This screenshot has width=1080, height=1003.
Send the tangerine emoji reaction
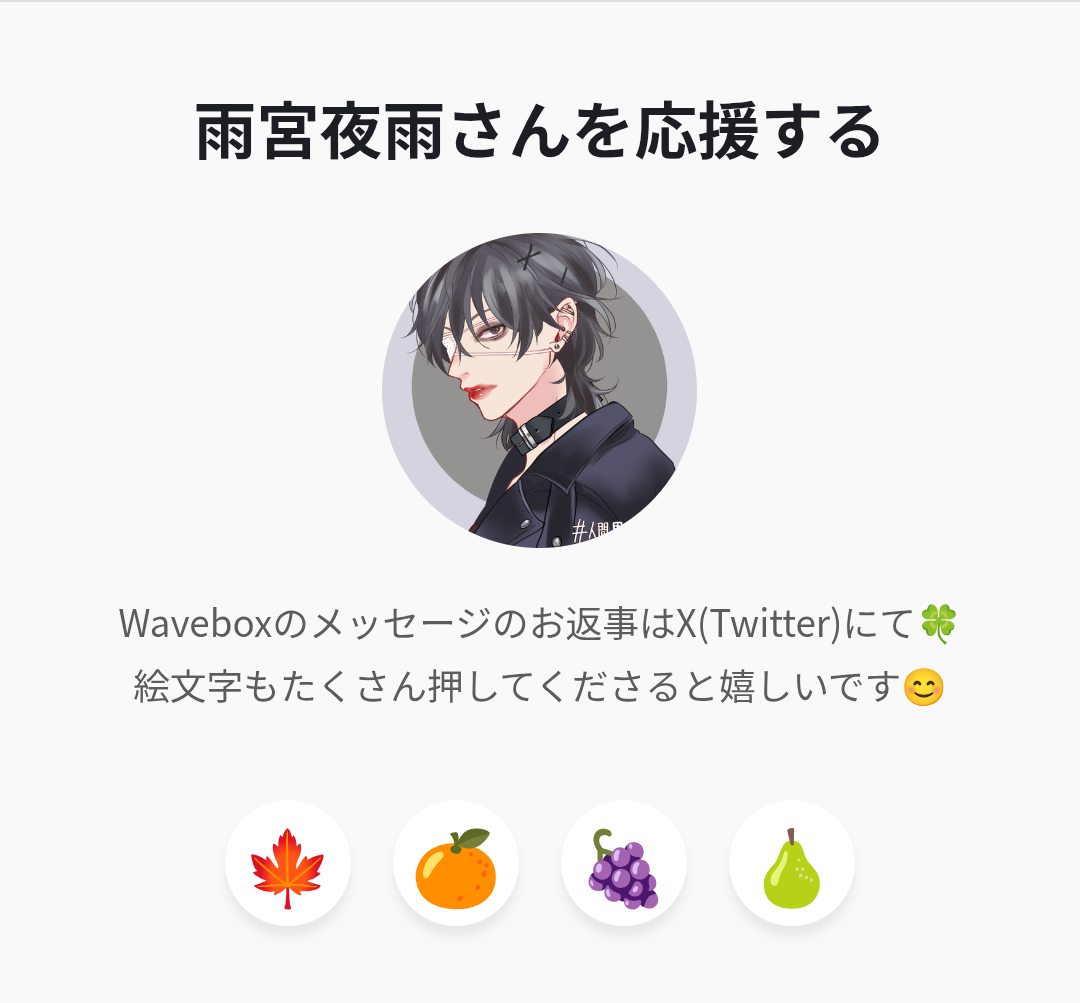click(456, 865)
